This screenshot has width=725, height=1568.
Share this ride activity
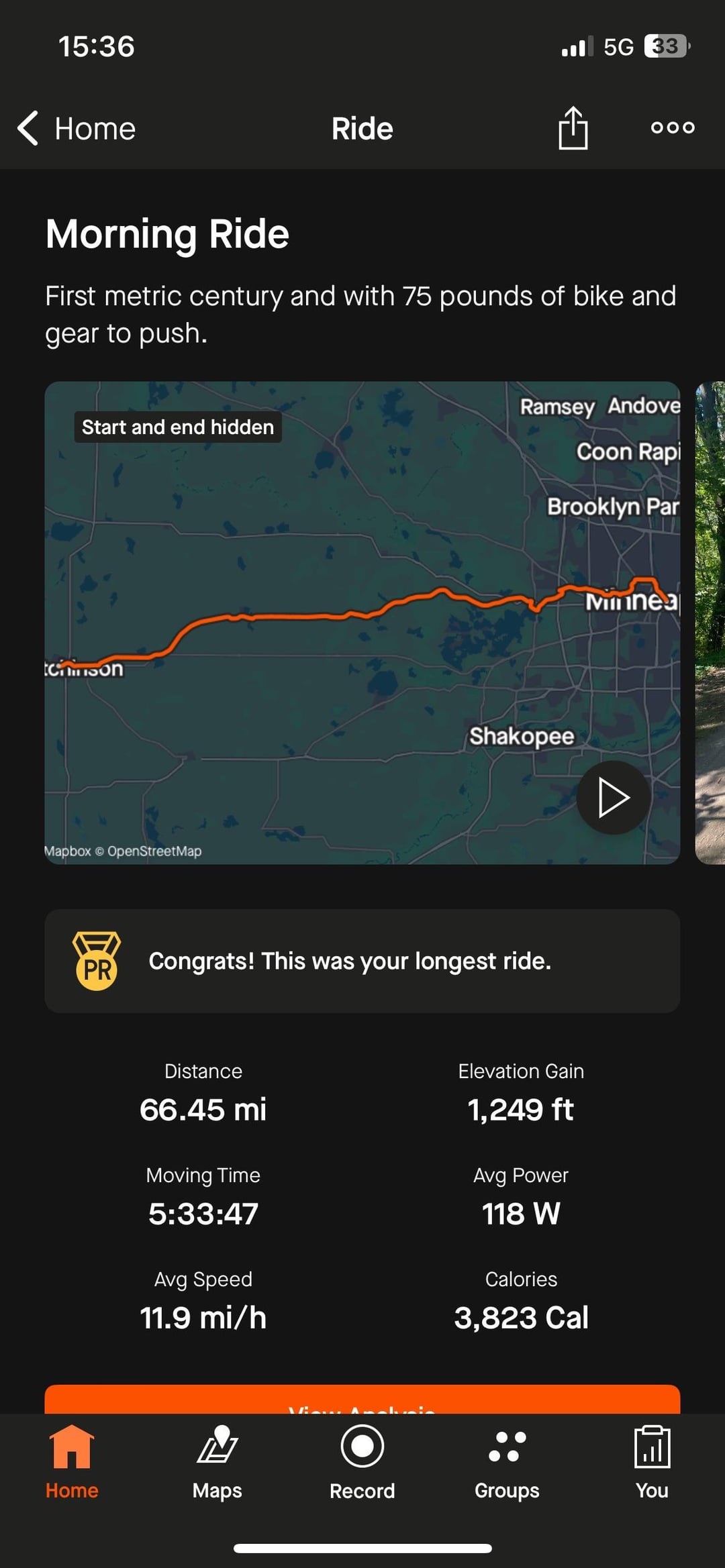click(x=573, y=127)
